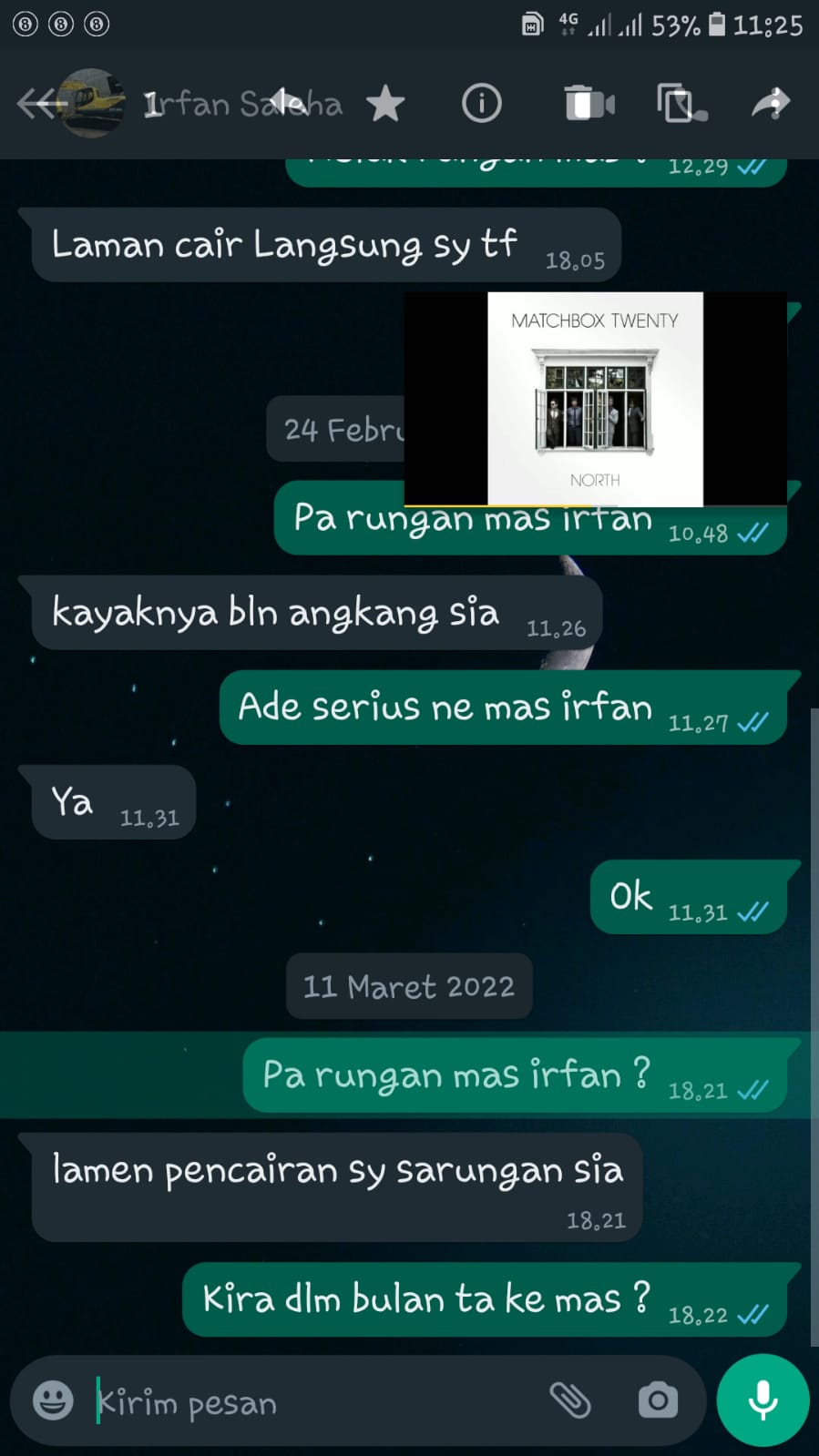
Task: Tap the back arrow to exit selection
Action: 36,104
